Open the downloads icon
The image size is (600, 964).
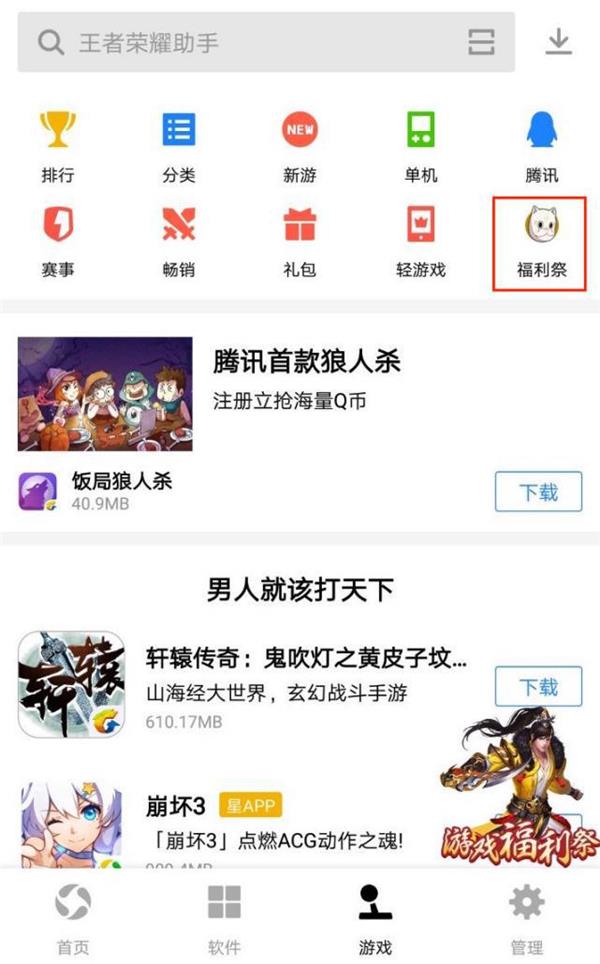[x=558, y=42]
